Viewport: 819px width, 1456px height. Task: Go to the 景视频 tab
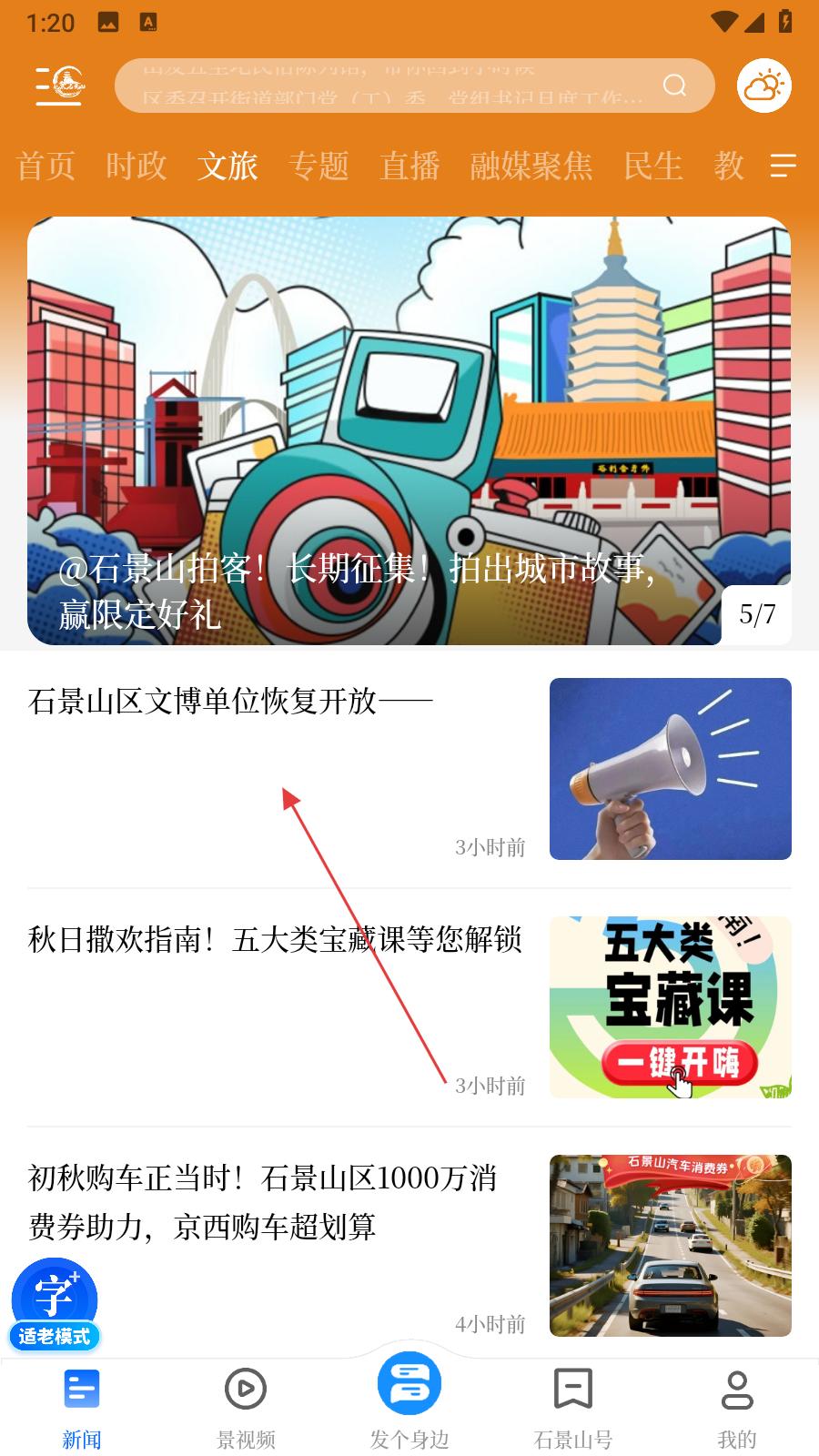(x=246, y=1406)
